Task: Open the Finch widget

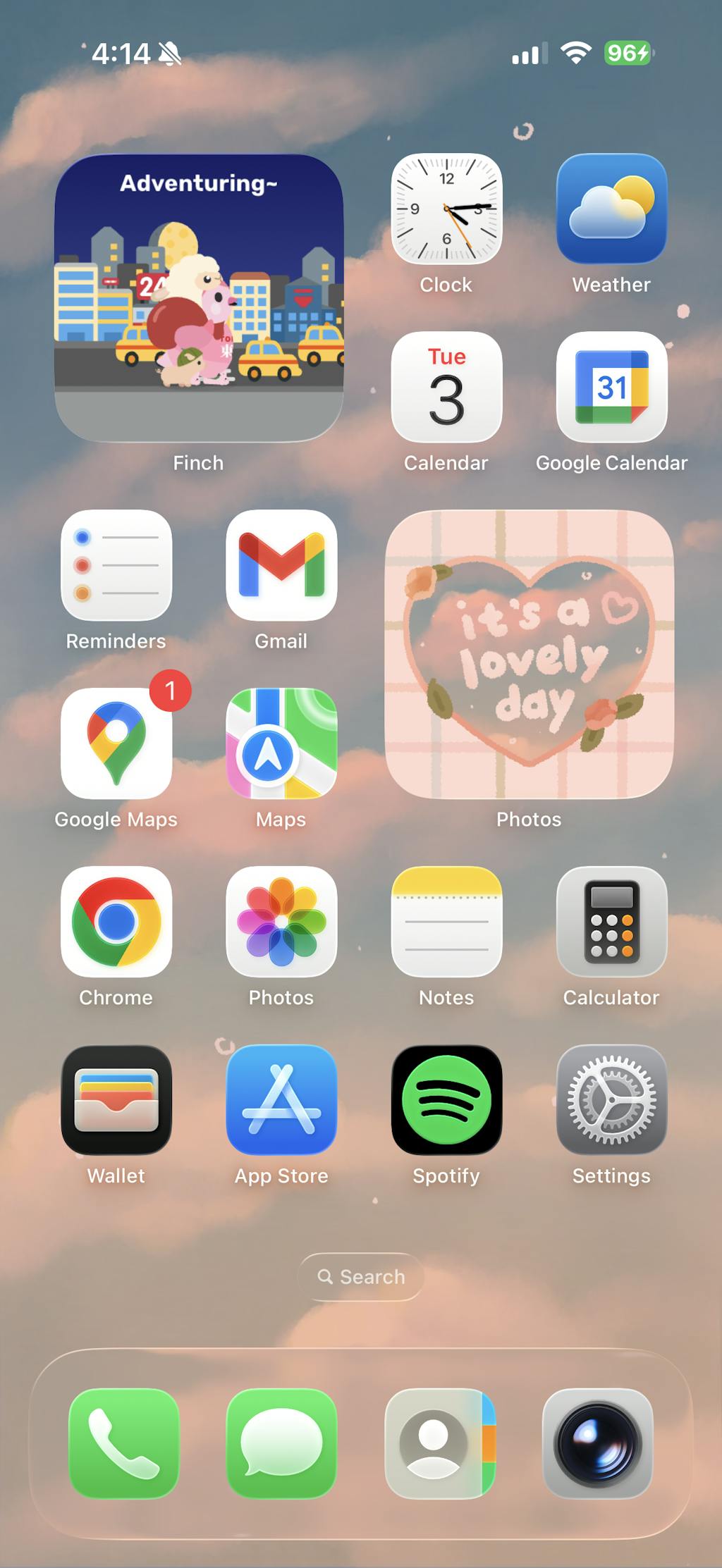Action: pyautogui.click(x=199, y=298)
